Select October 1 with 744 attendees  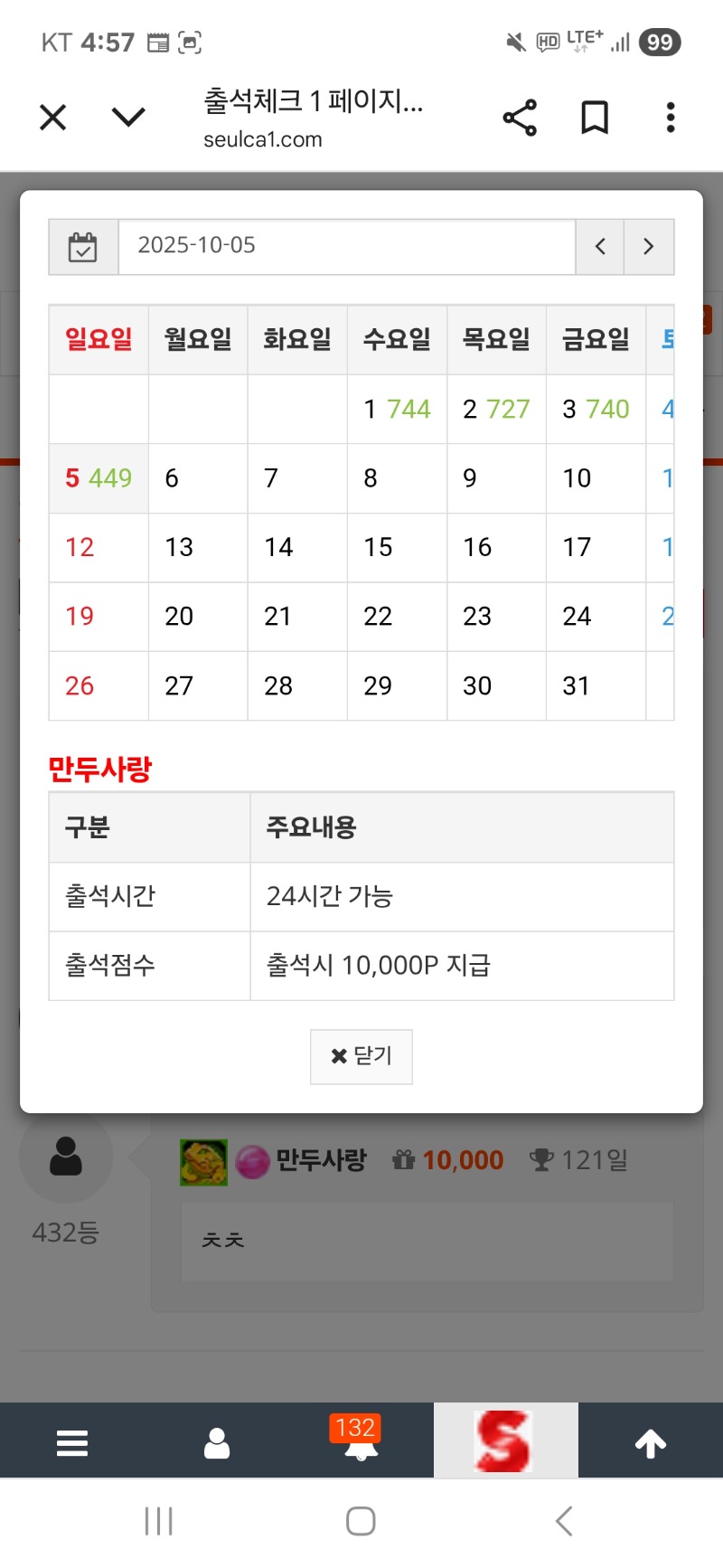pos(397,410)
